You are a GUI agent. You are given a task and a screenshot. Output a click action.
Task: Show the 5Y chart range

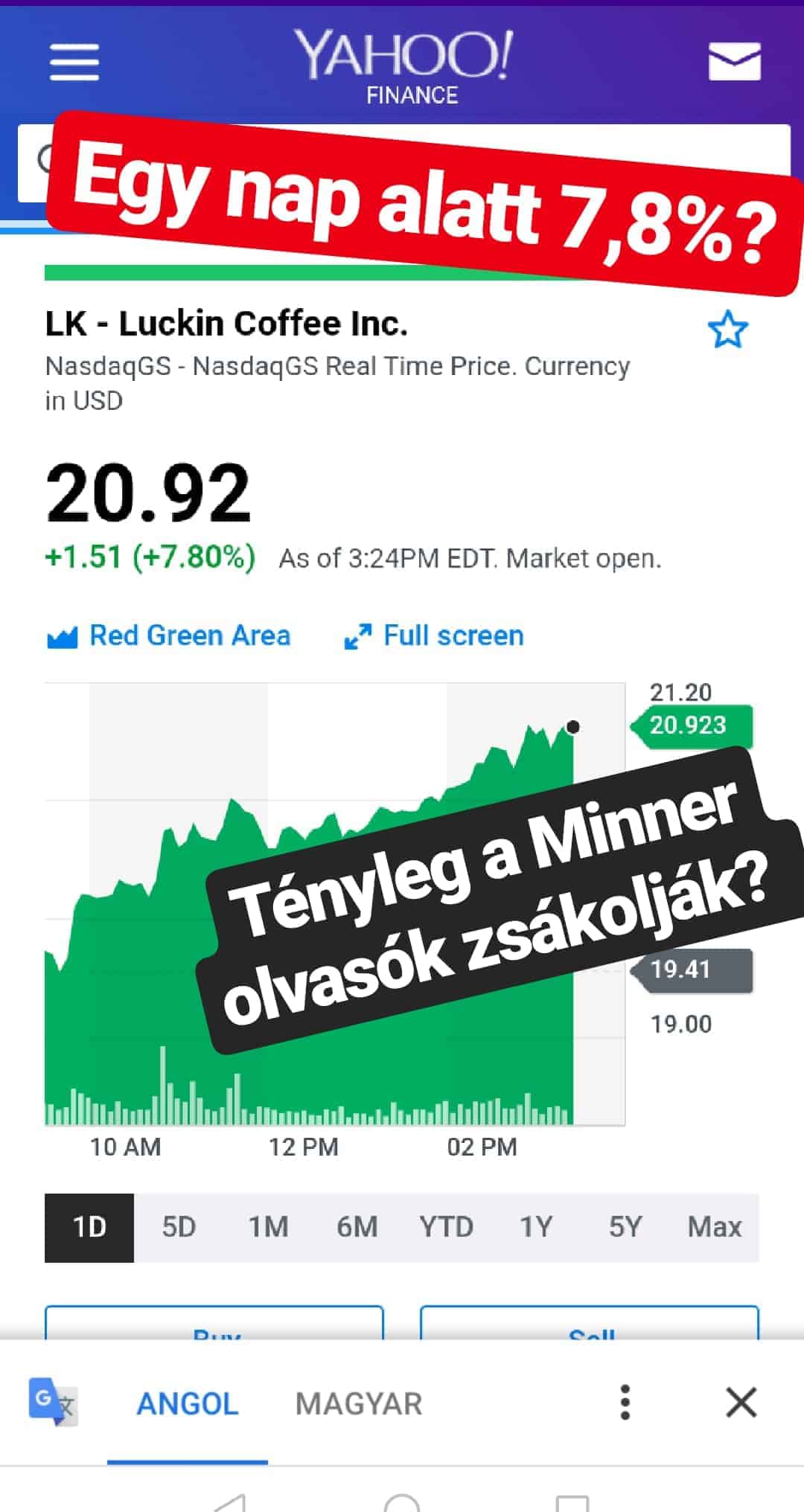point(625,1227)
